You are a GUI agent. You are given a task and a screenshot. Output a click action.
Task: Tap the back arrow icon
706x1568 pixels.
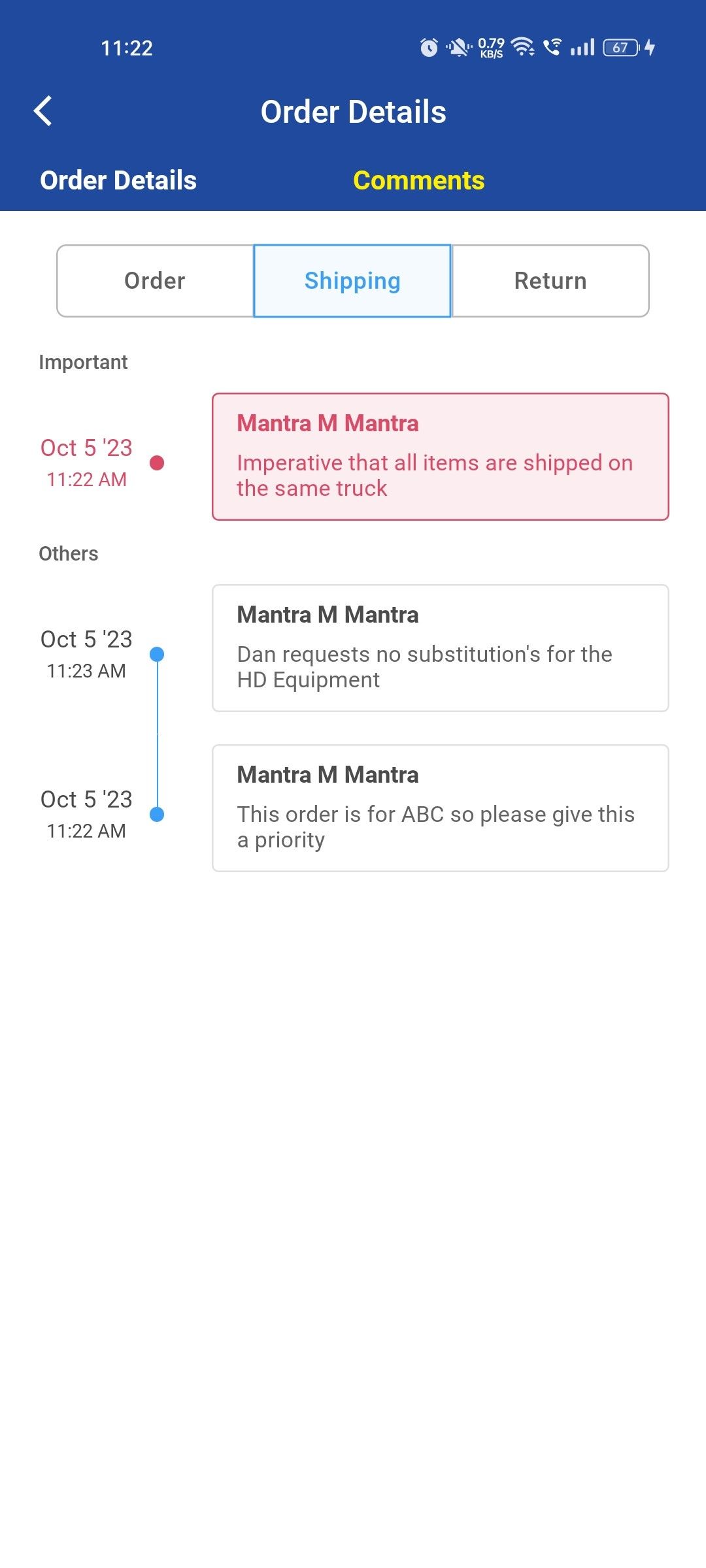tap(44, 111)
